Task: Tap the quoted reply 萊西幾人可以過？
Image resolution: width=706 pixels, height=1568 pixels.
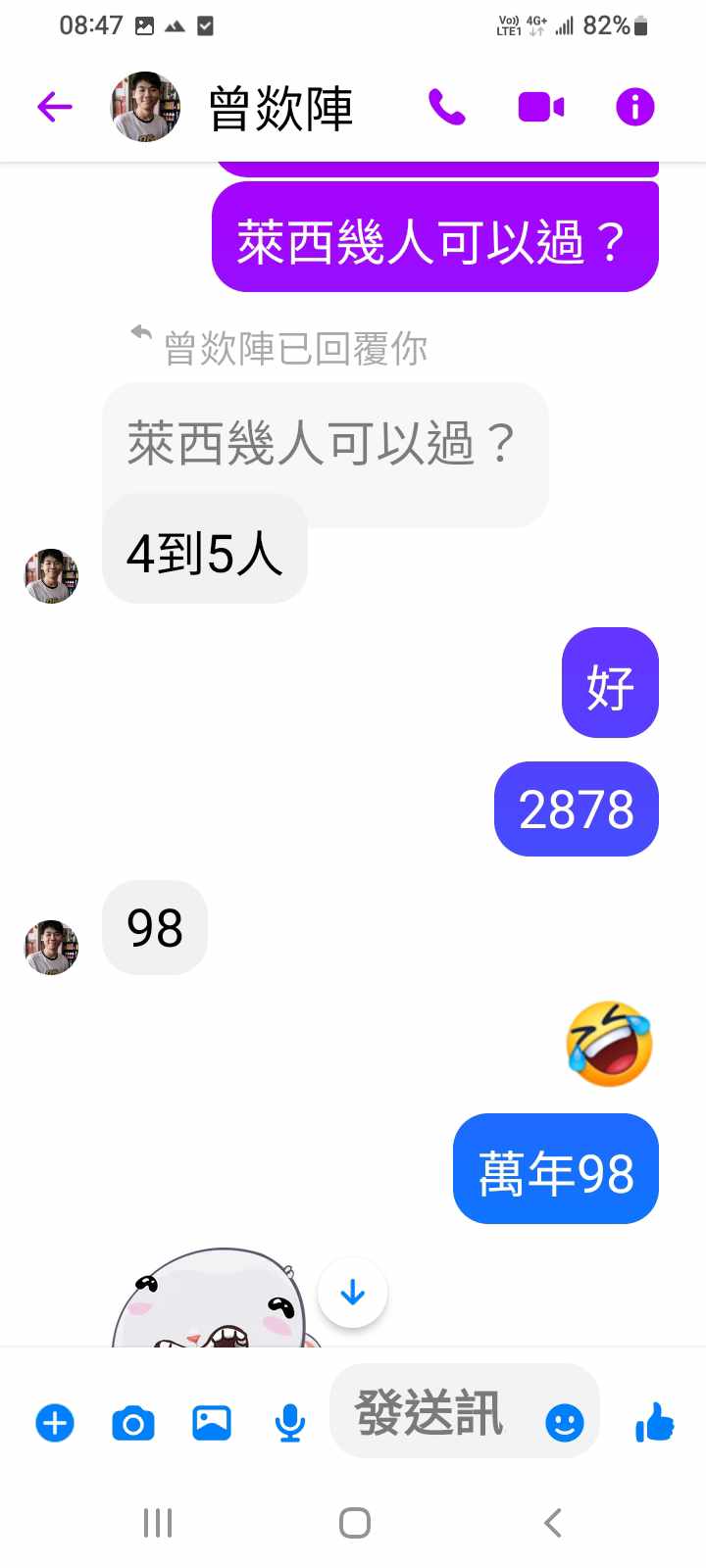Action: tap(324, 443)
